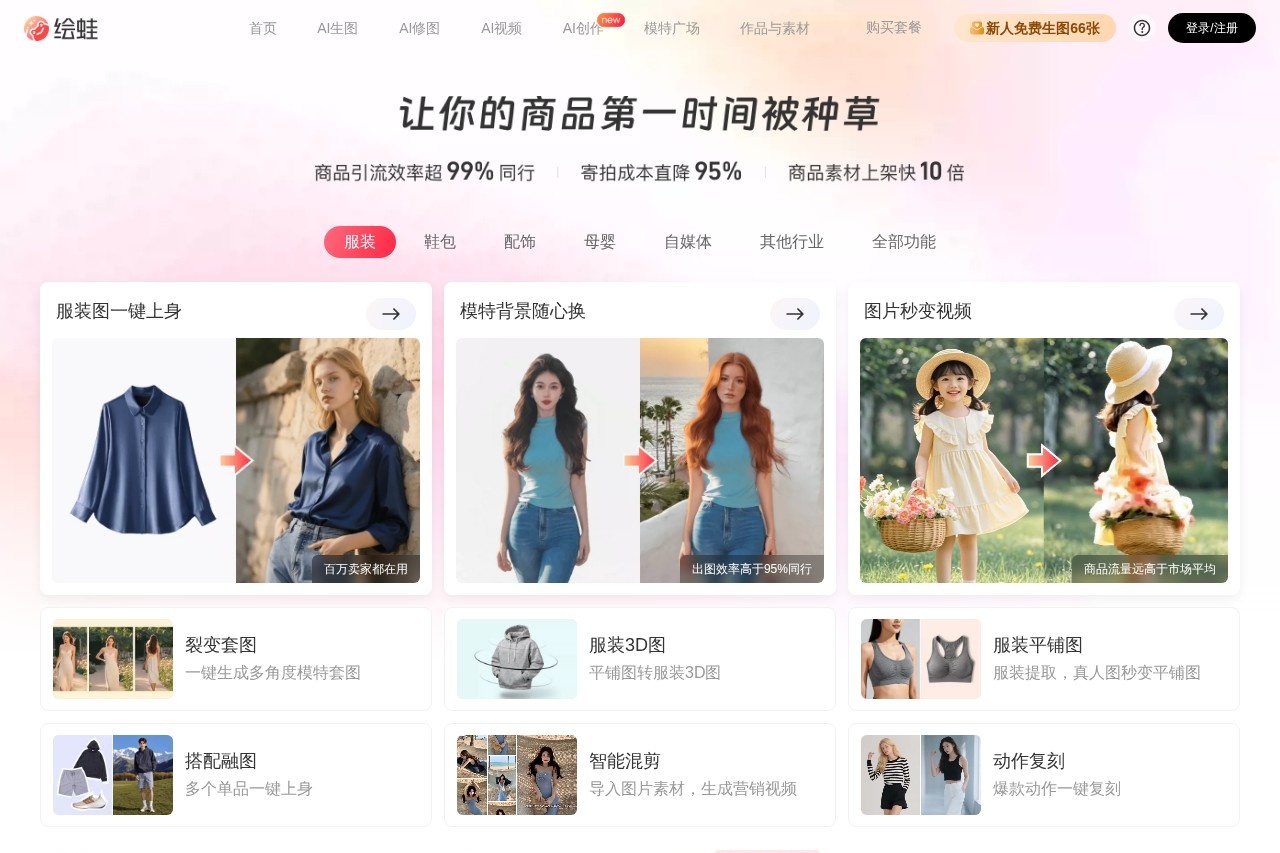
Task: Open the AI视频 menu item
Action: pyautogui.click(x=501, y=28)
